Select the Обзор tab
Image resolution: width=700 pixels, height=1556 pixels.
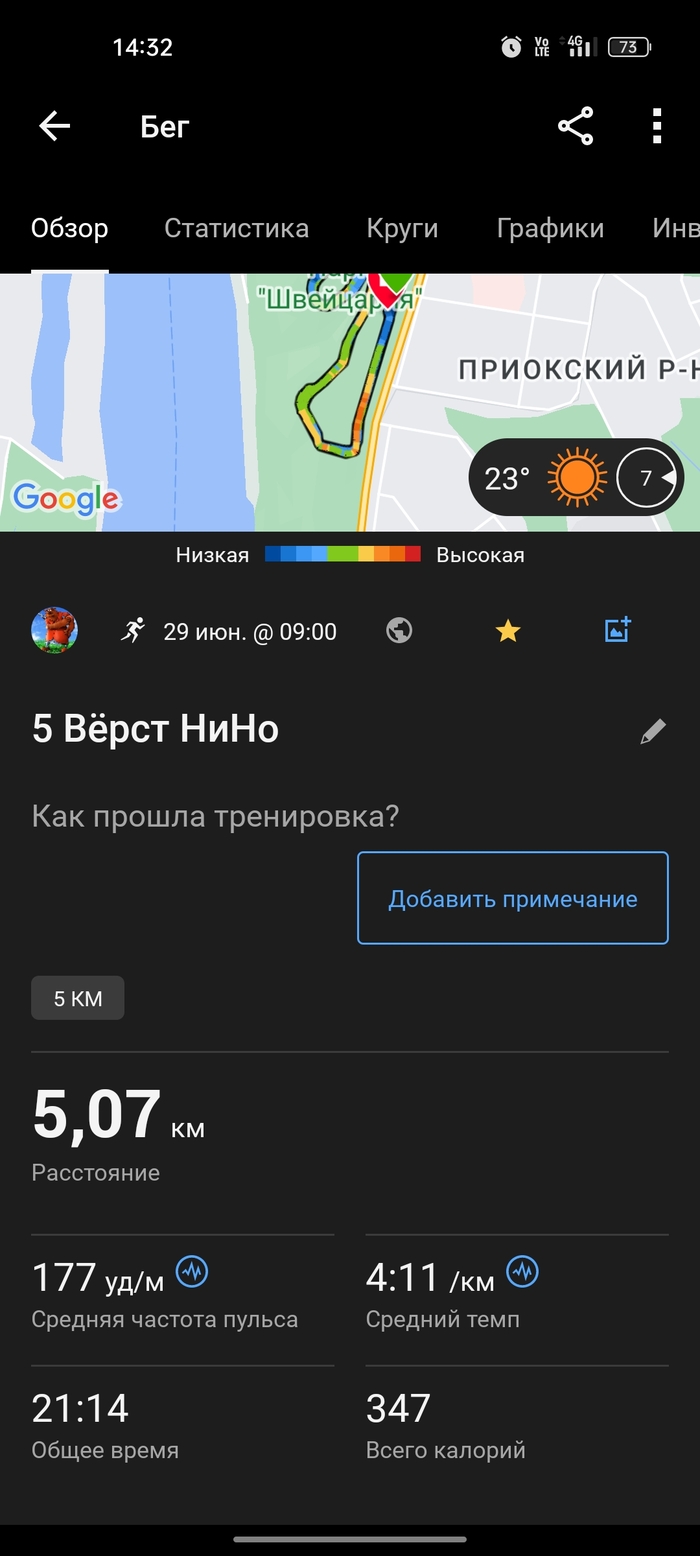pyautogui.click(x=69, y=228)
